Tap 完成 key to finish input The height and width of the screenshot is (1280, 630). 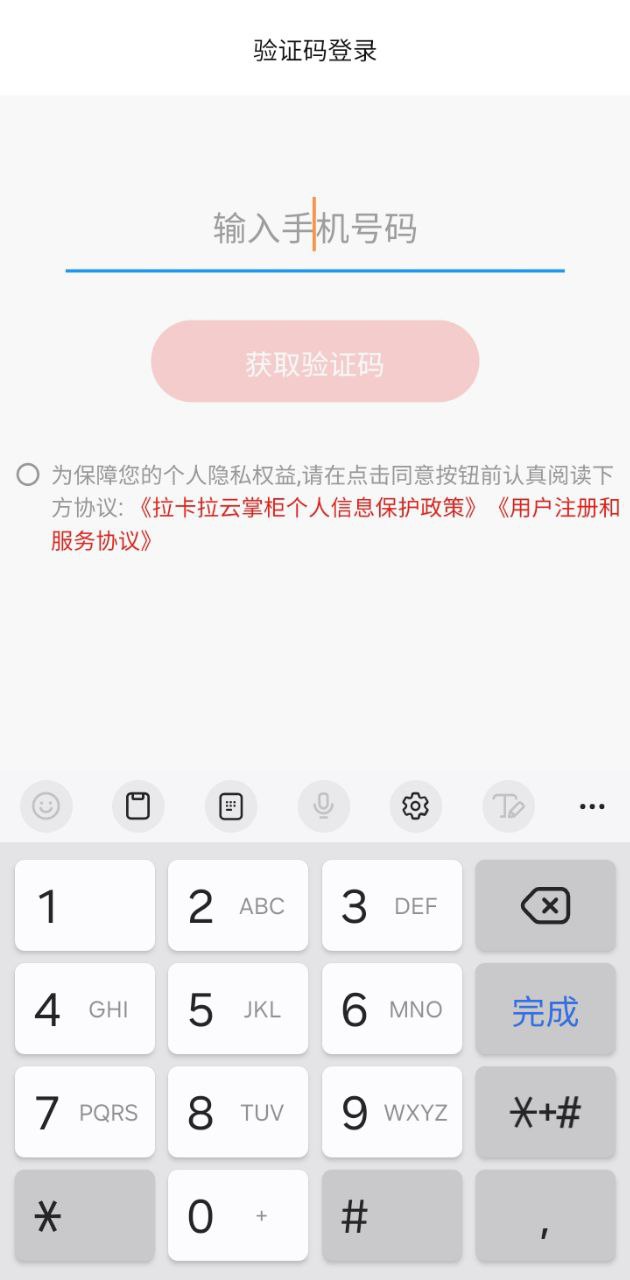pyautogui.click(x=545, y=1010)
